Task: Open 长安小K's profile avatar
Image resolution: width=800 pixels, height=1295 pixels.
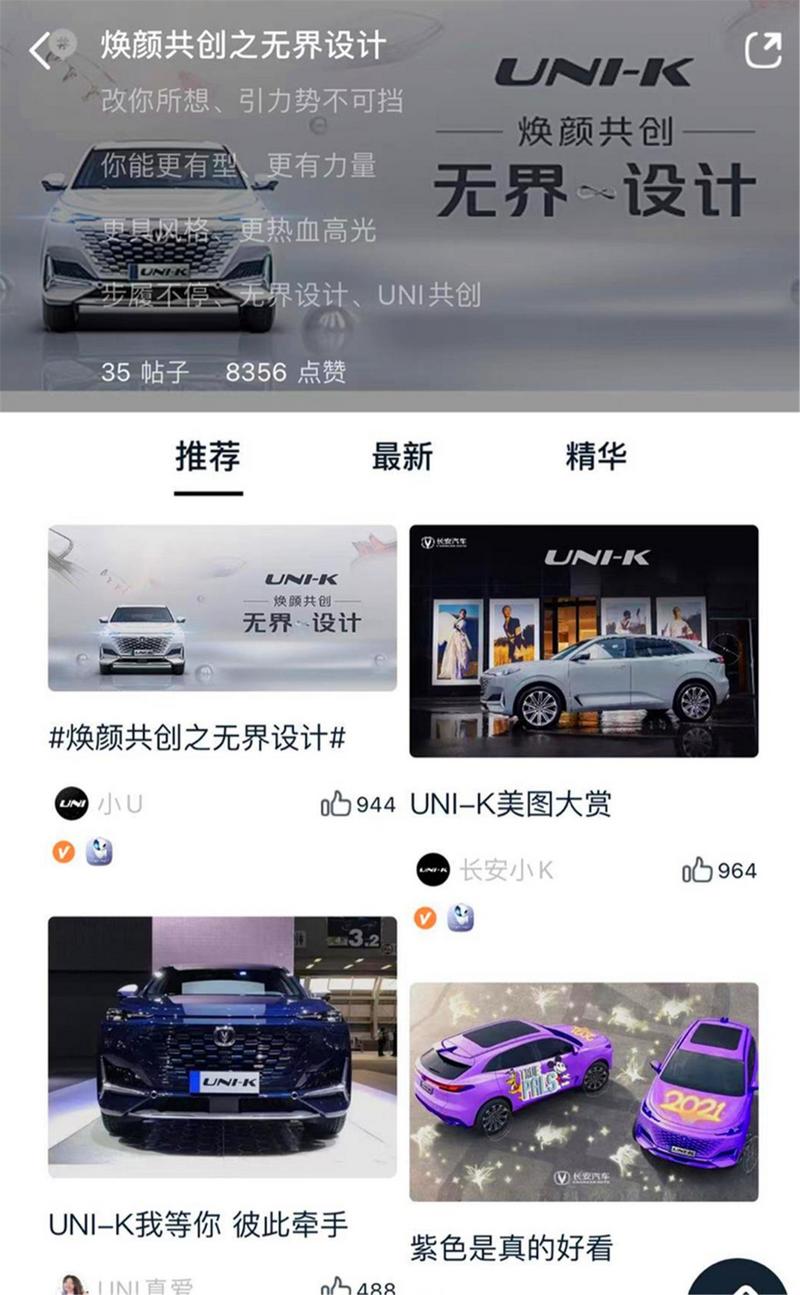Action: [x=433, y=870]
